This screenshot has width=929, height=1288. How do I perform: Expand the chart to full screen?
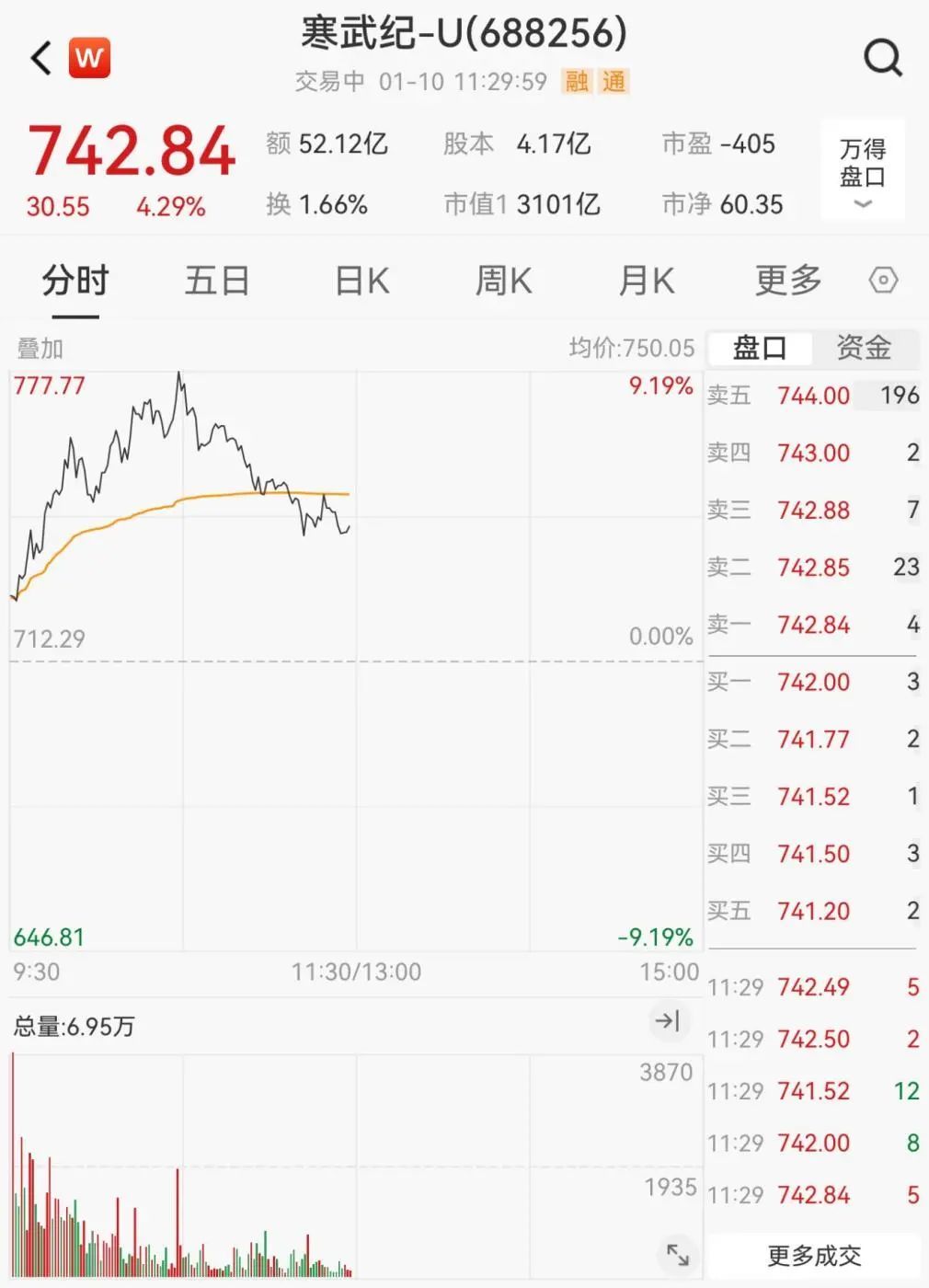[x=678, y=1252]
